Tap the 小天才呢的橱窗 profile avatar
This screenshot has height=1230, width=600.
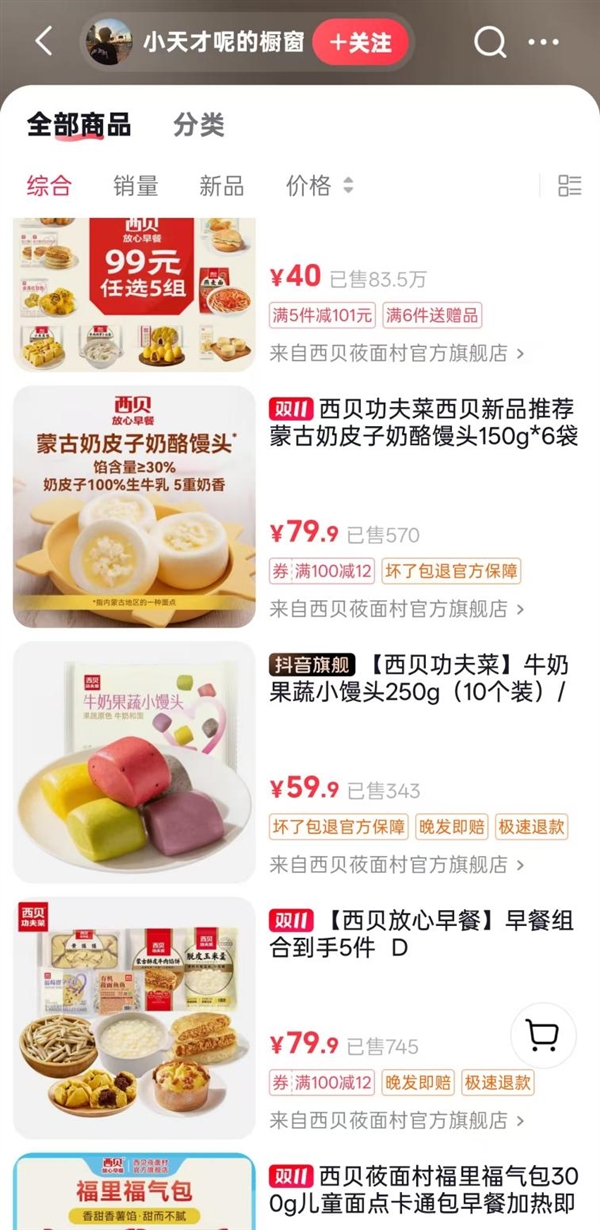point(109,42)
